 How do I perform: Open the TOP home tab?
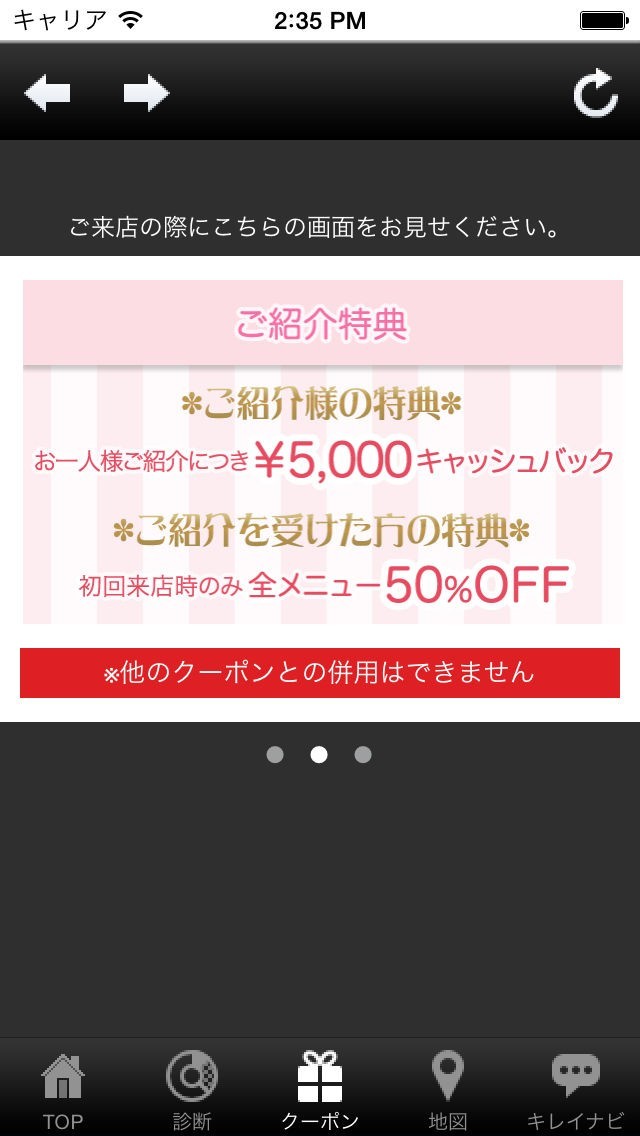(62, 1089)
